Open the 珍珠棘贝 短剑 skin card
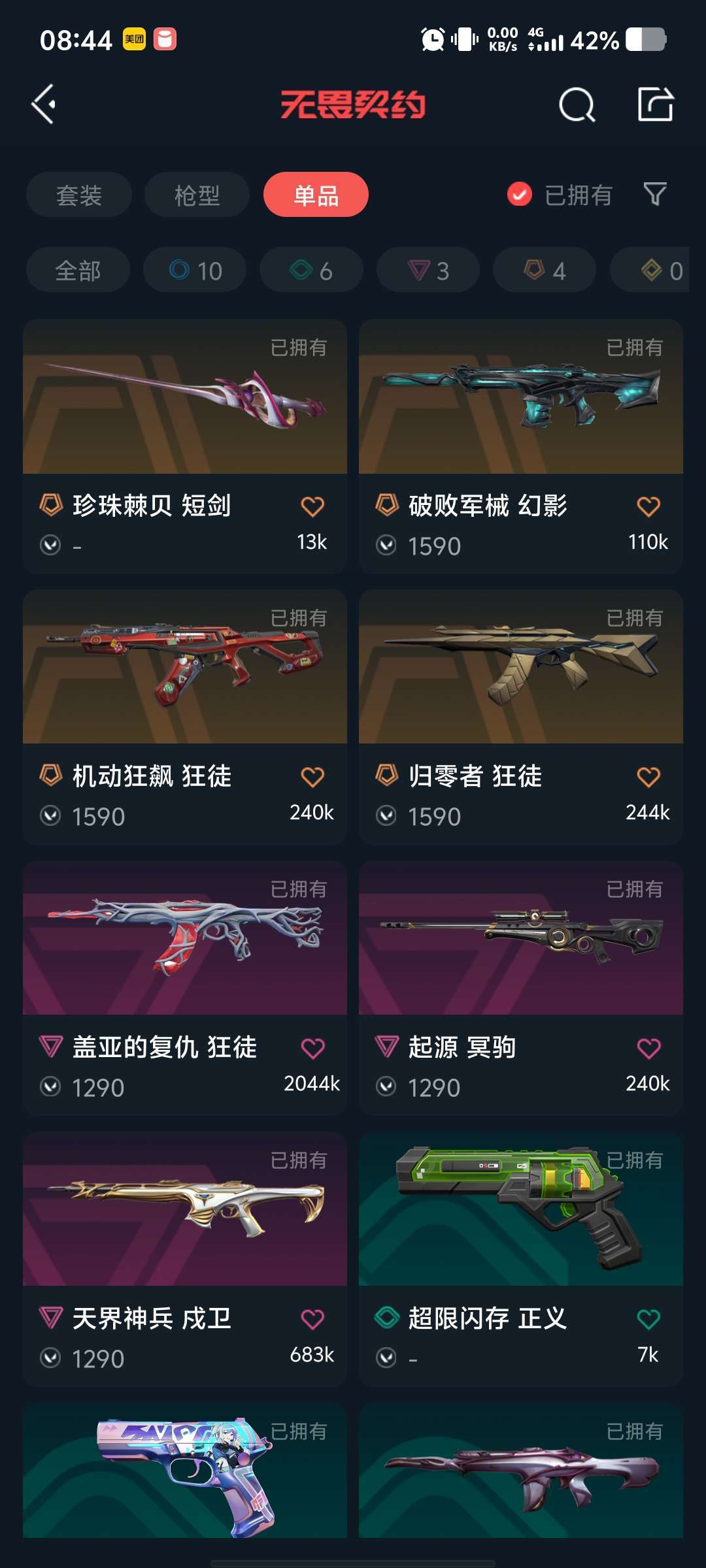 tap(185, 446)
